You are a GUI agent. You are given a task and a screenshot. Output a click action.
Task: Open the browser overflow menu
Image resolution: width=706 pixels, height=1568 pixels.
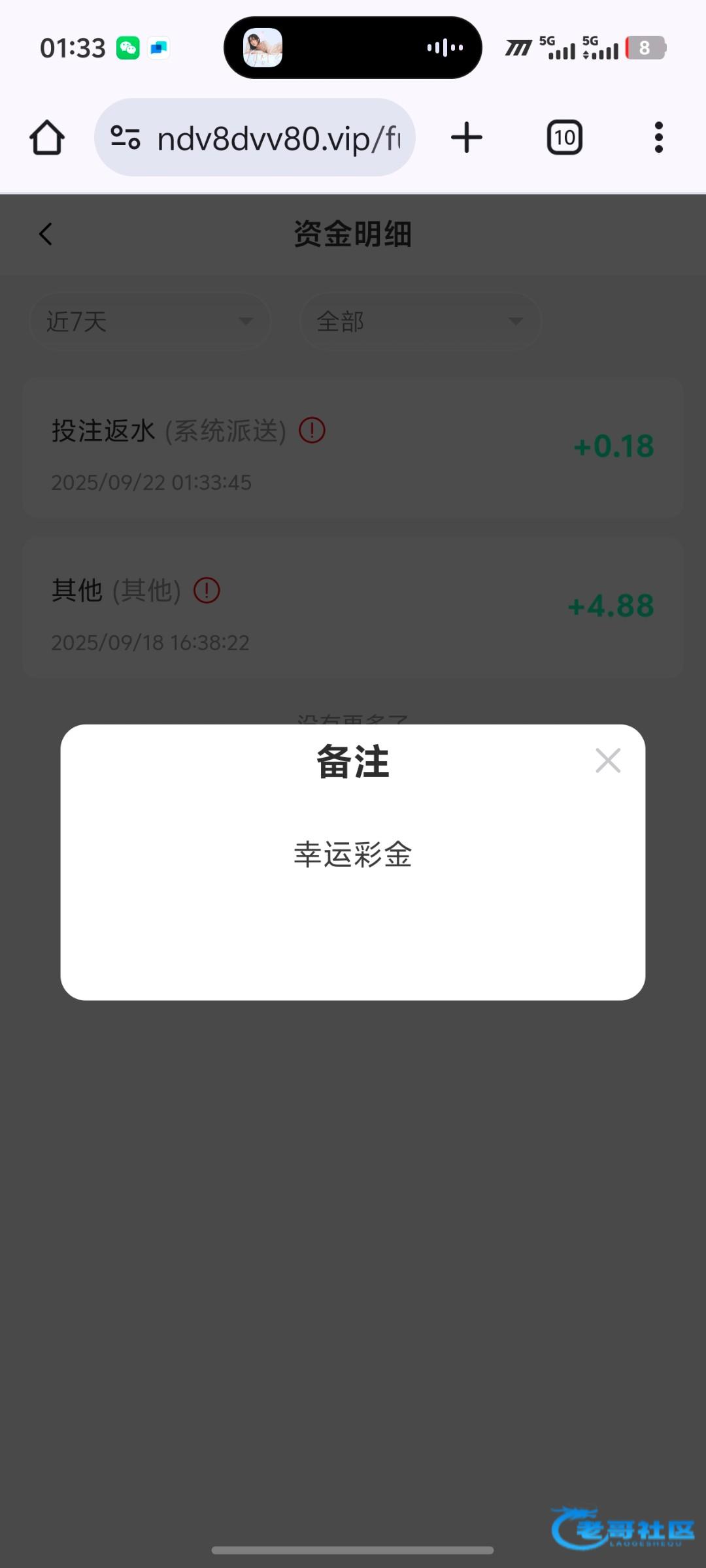658,138
